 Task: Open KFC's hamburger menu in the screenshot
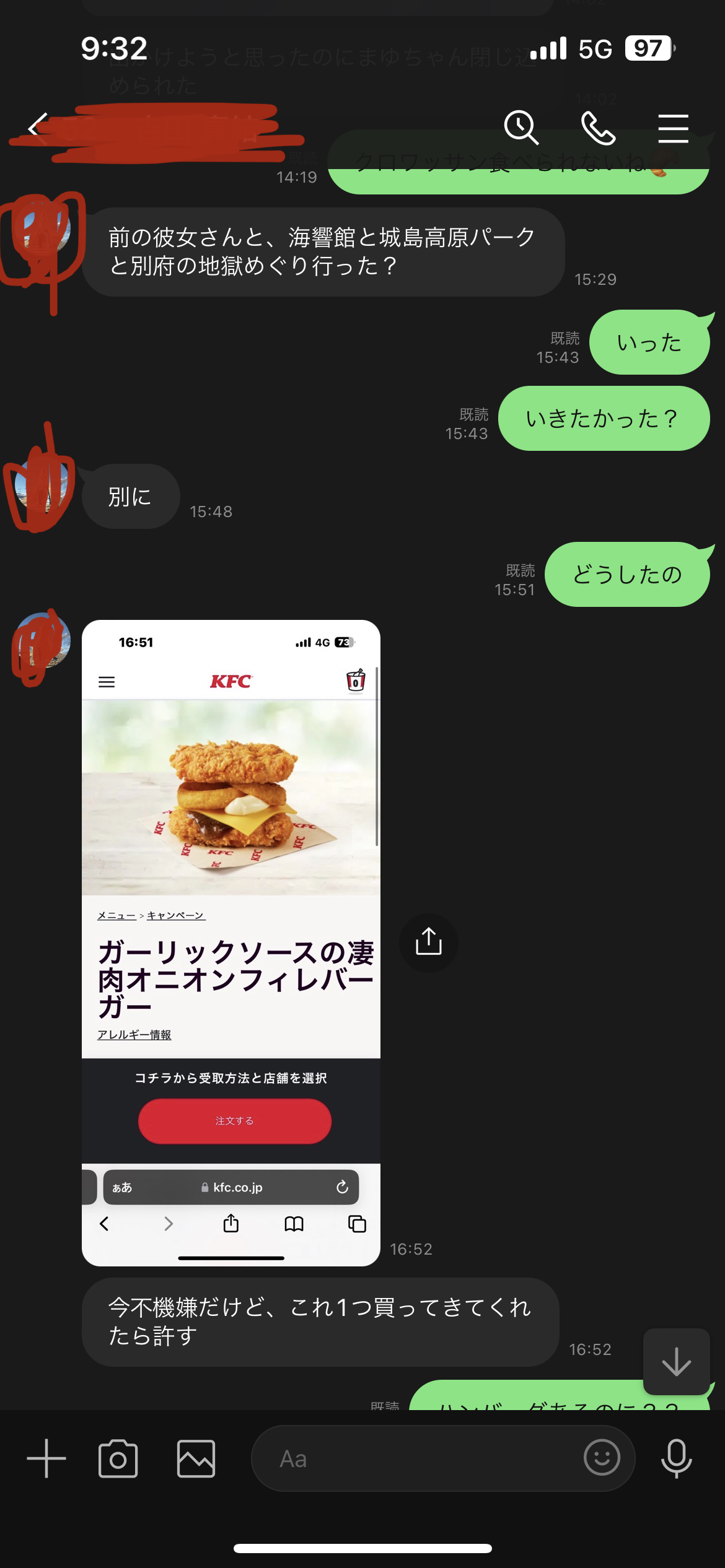(x=107, y=681)
